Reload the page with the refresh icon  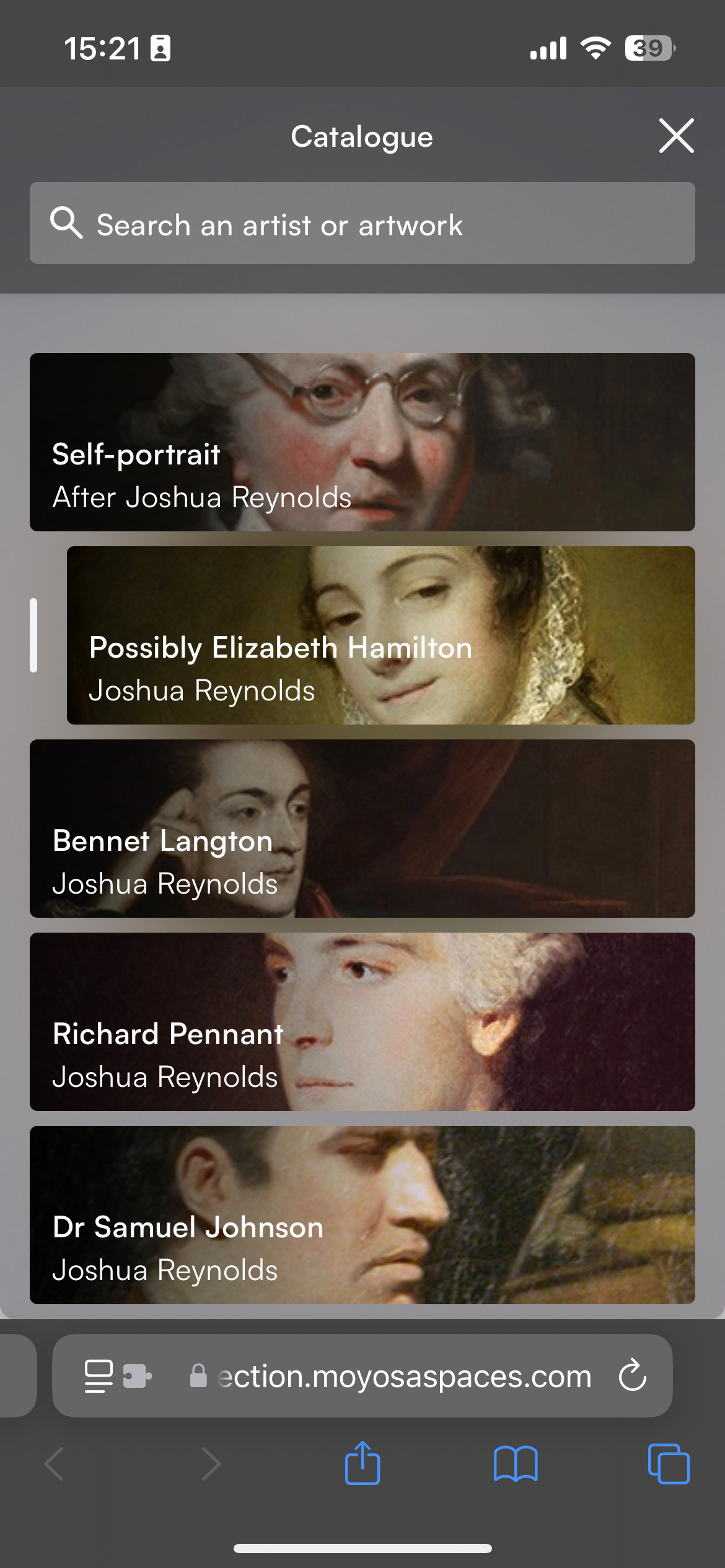[x=632, y=1375]
